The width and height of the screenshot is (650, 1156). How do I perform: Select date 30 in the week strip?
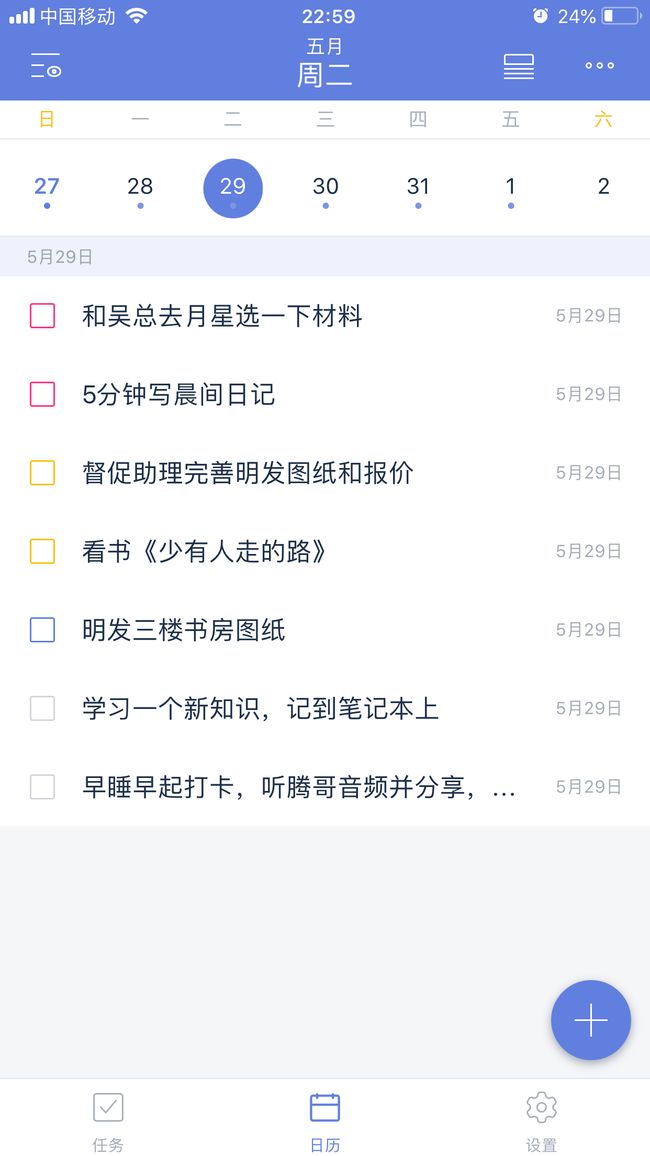point(326,189)
